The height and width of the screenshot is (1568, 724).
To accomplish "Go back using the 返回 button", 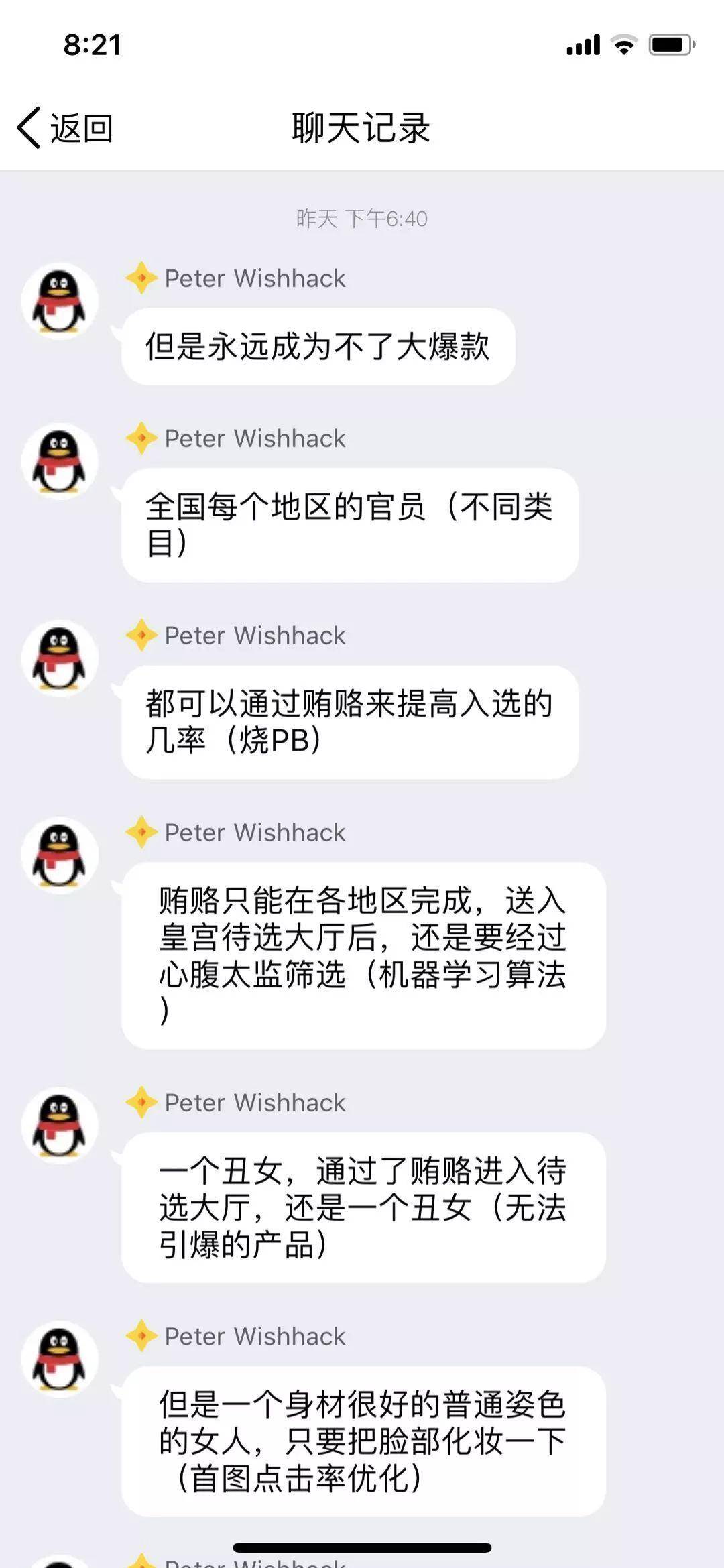I will pos(66,127).
